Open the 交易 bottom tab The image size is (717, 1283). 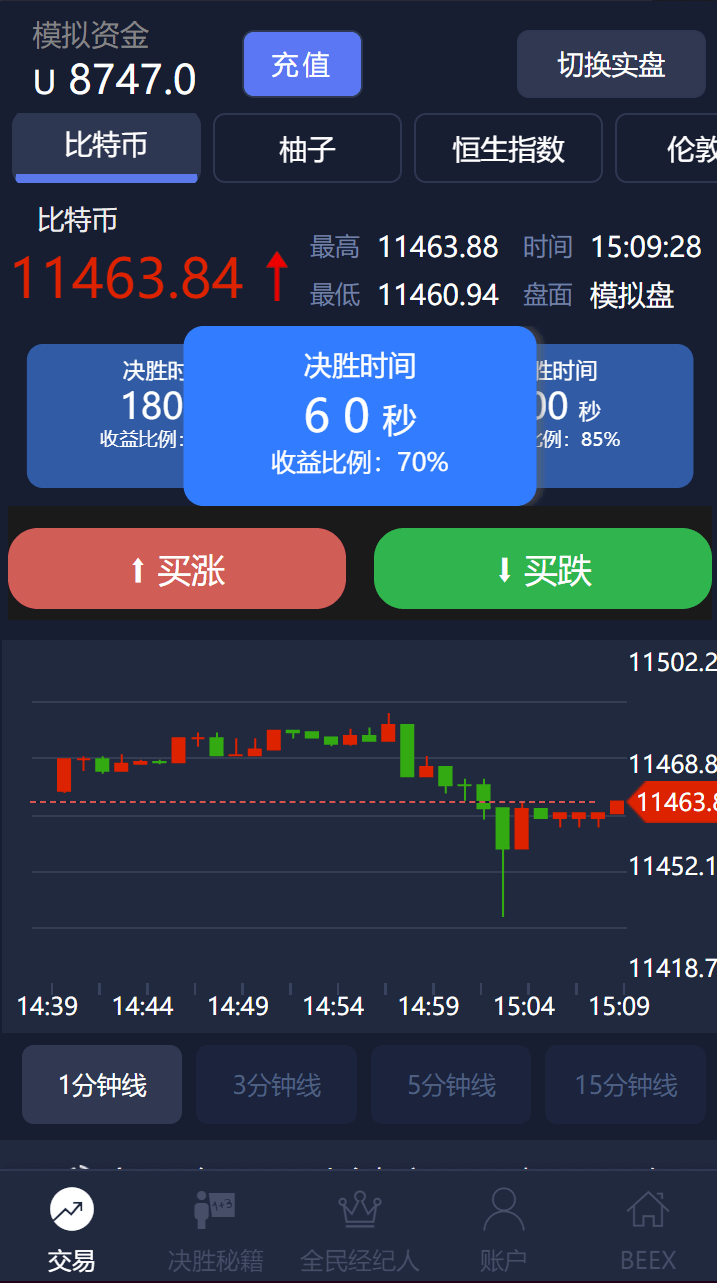click(x=72, y=1229)
